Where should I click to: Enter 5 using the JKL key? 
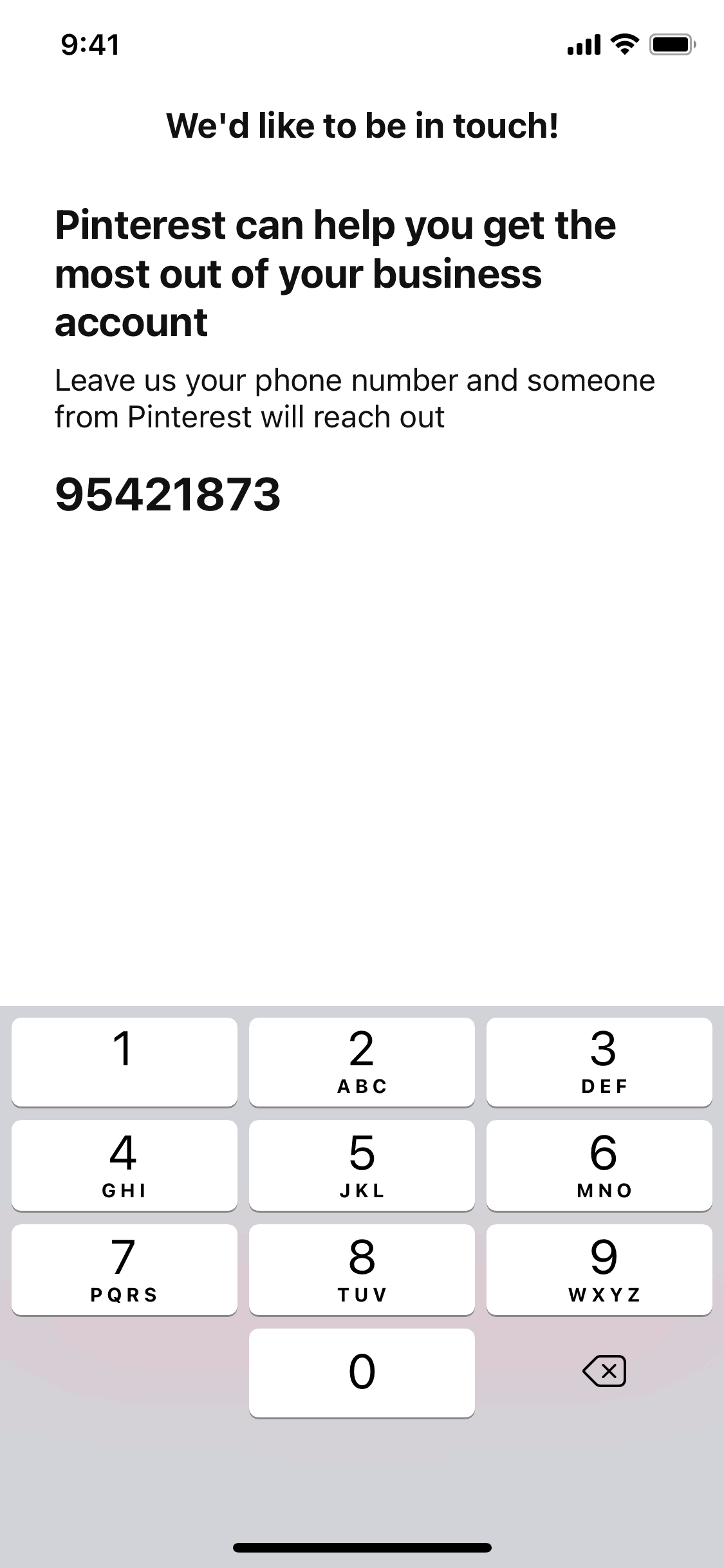point(362,1166)
